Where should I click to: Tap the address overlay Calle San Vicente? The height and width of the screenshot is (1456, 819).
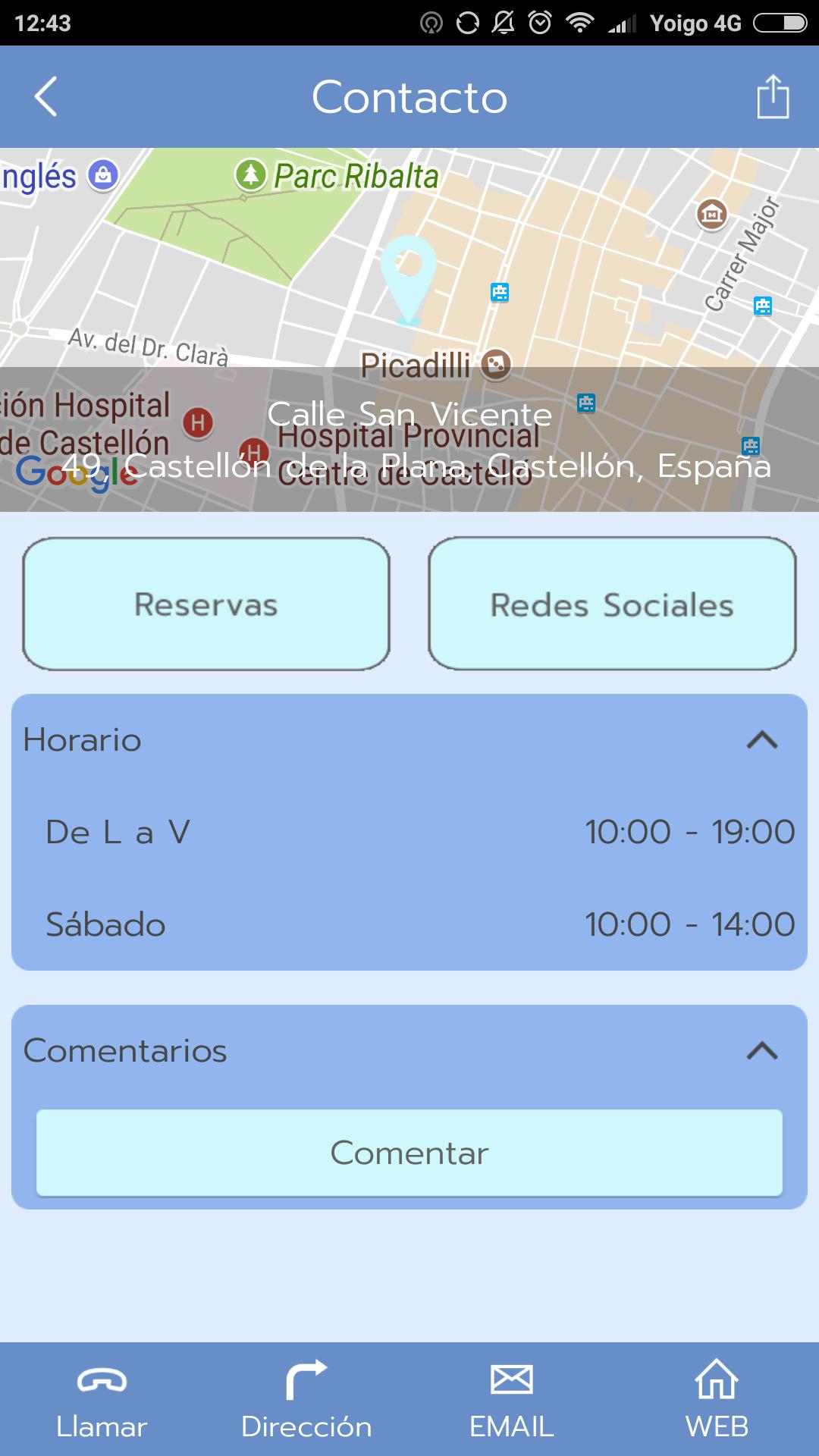click(x=409, y=414)
